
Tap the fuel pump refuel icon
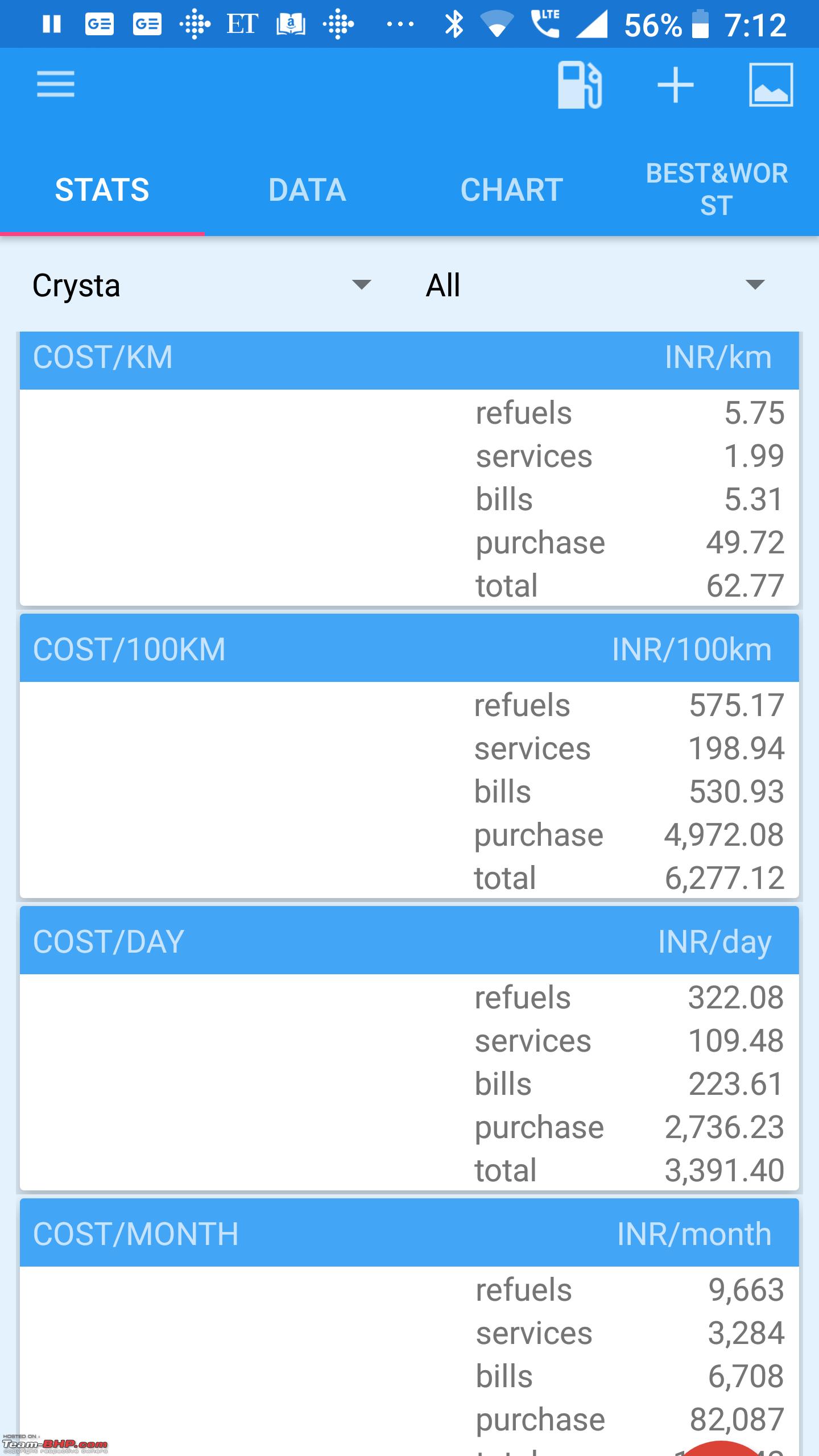580,85
